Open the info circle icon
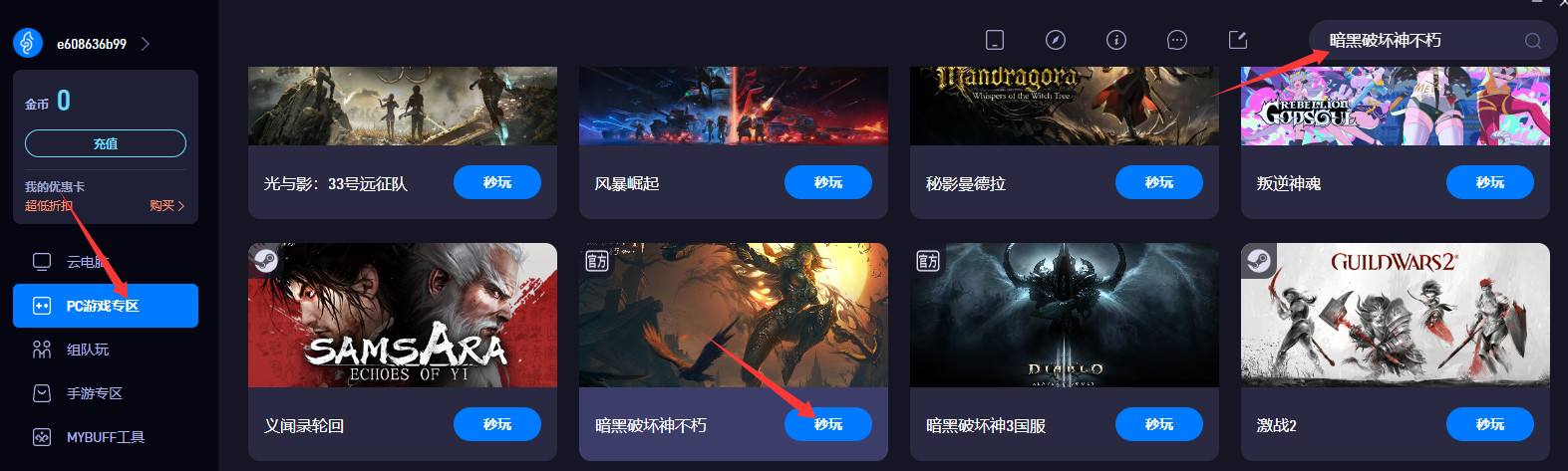The image size is (1568, 471). coord(1116,40)
